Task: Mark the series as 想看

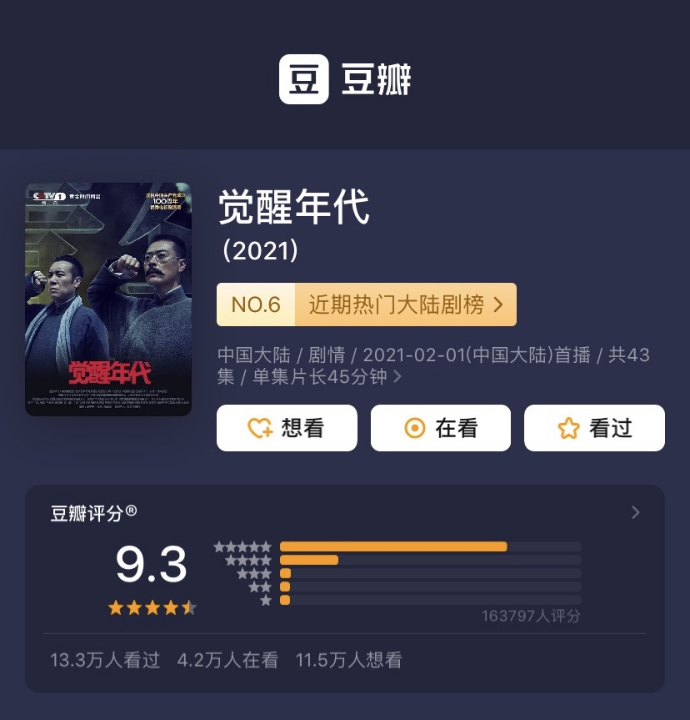Action: click(287, 428)
